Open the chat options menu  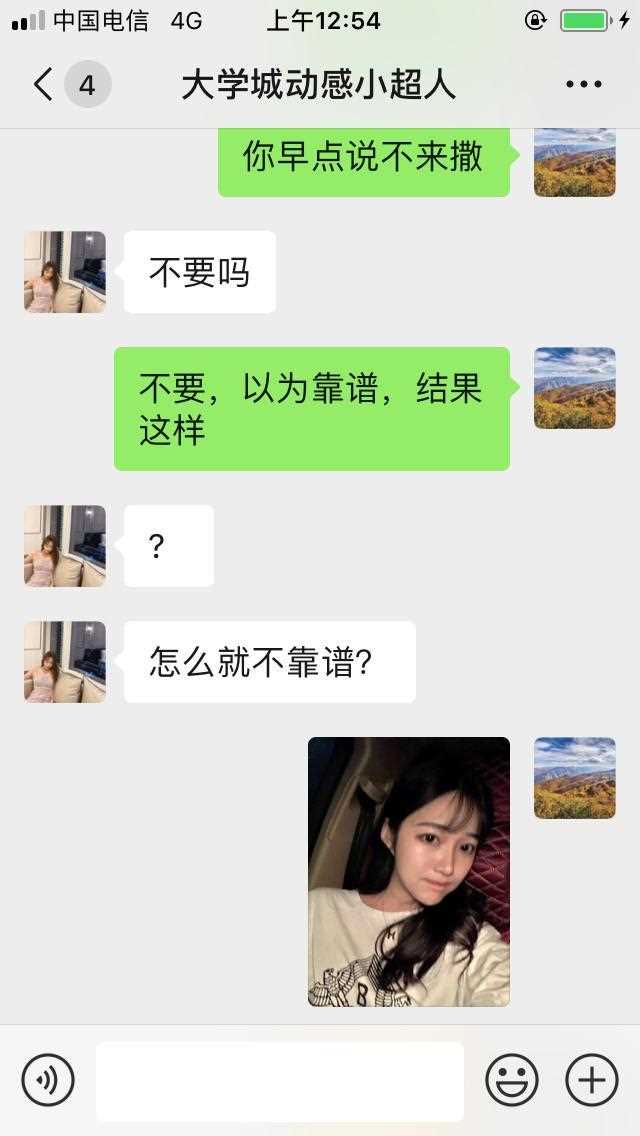[x=583, y=85]
